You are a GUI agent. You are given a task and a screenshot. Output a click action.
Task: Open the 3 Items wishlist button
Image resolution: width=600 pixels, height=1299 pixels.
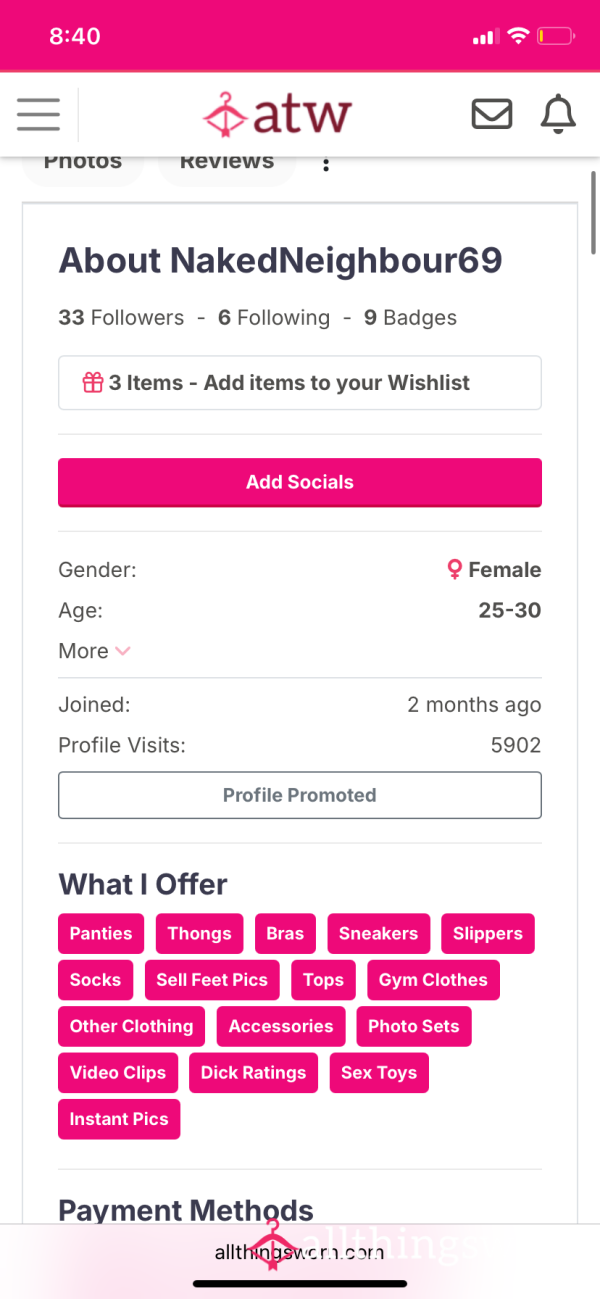(300, 383)
